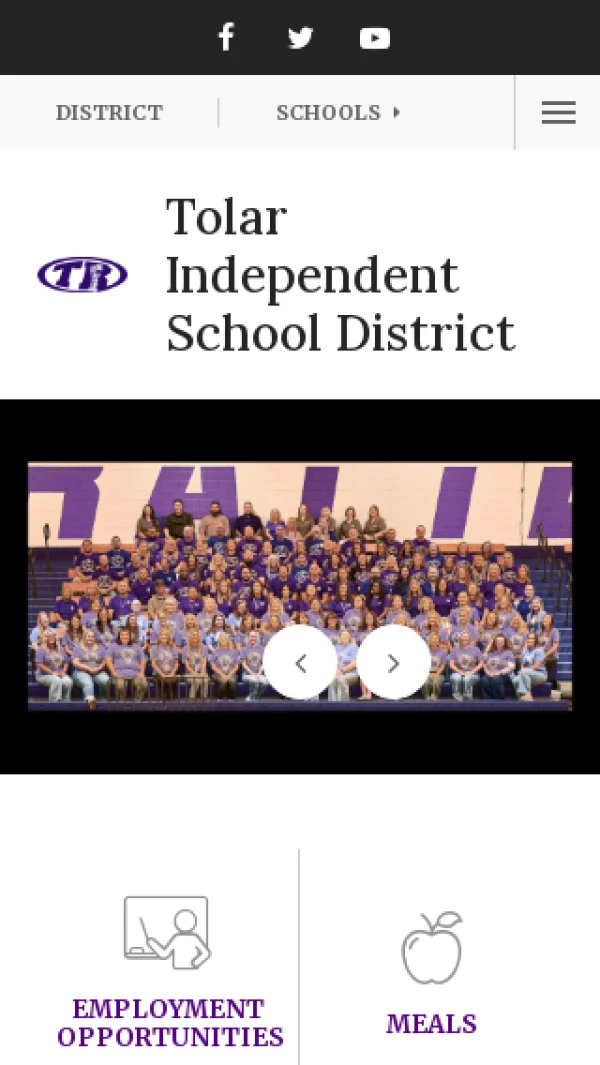Advance to the next slideshow photo
600x1065 pixels.
point(393,662)
